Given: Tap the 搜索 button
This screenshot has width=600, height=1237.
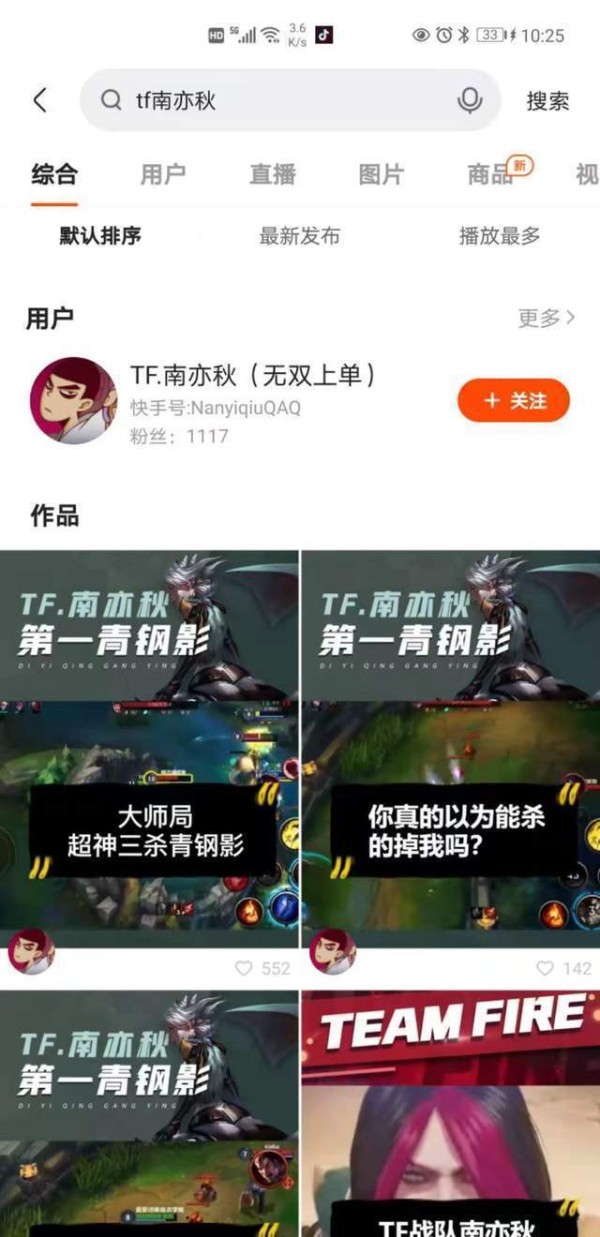Looking at the screenshot, I should pyautogui.click(x=547, y=101).
